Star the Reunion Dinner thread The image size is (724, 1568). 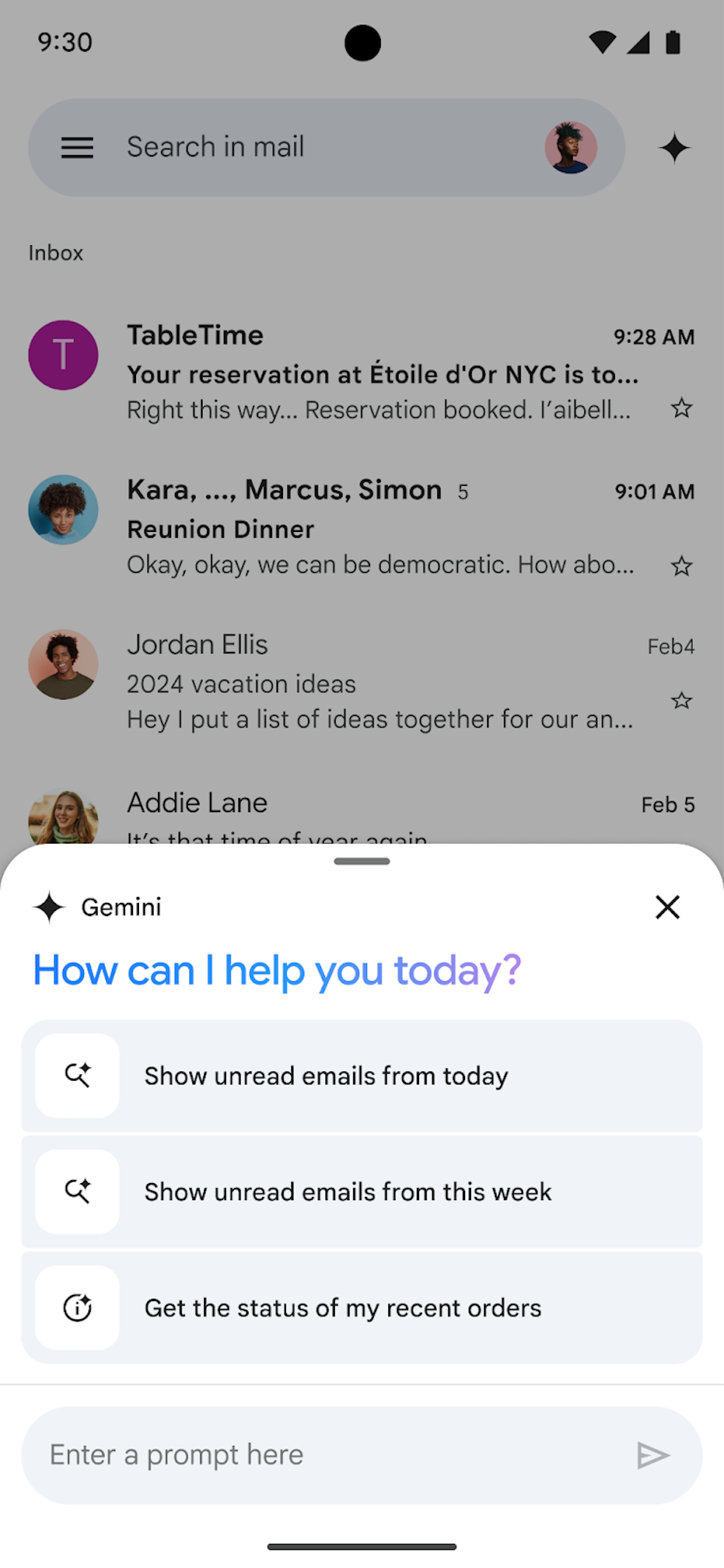tap(682, 566)
